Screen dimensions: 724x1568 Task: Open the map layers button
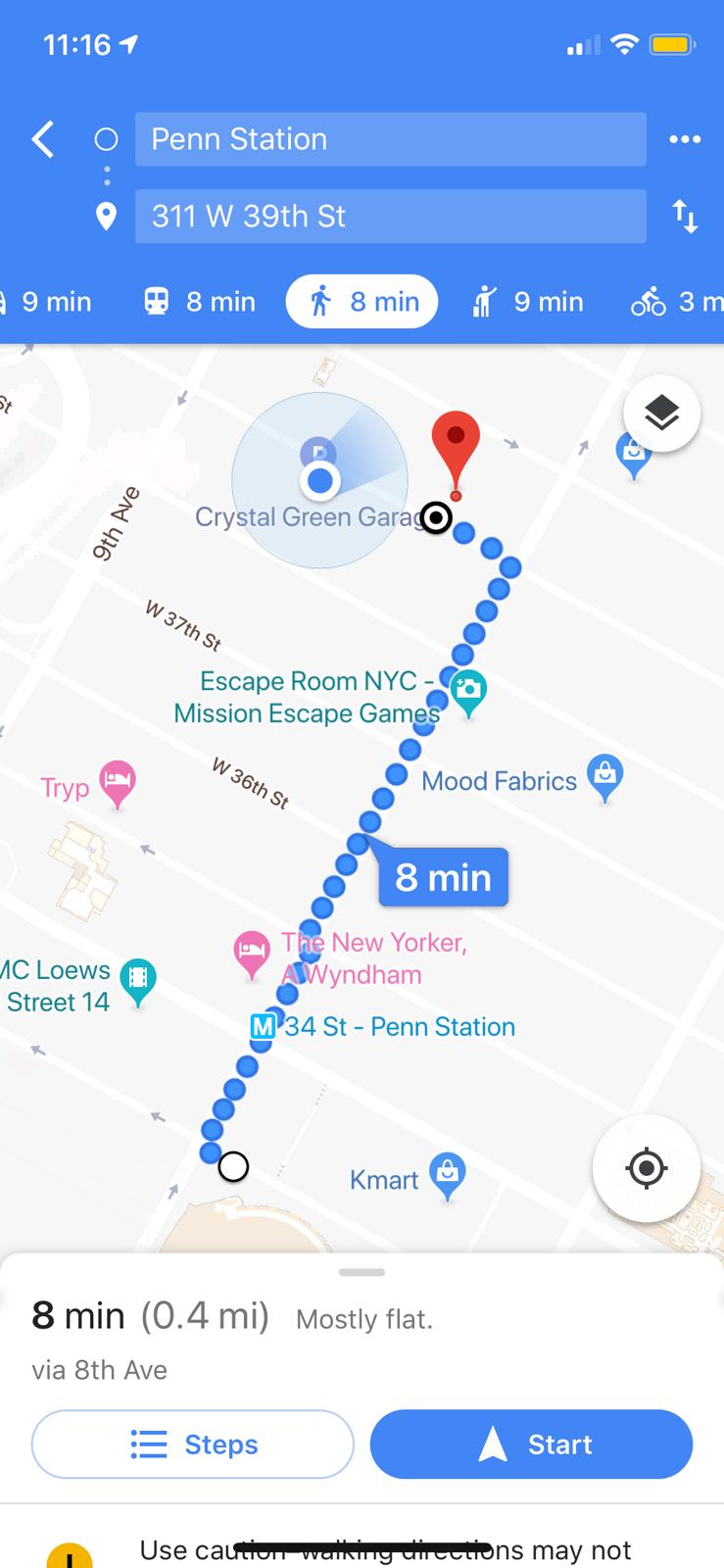662,413
